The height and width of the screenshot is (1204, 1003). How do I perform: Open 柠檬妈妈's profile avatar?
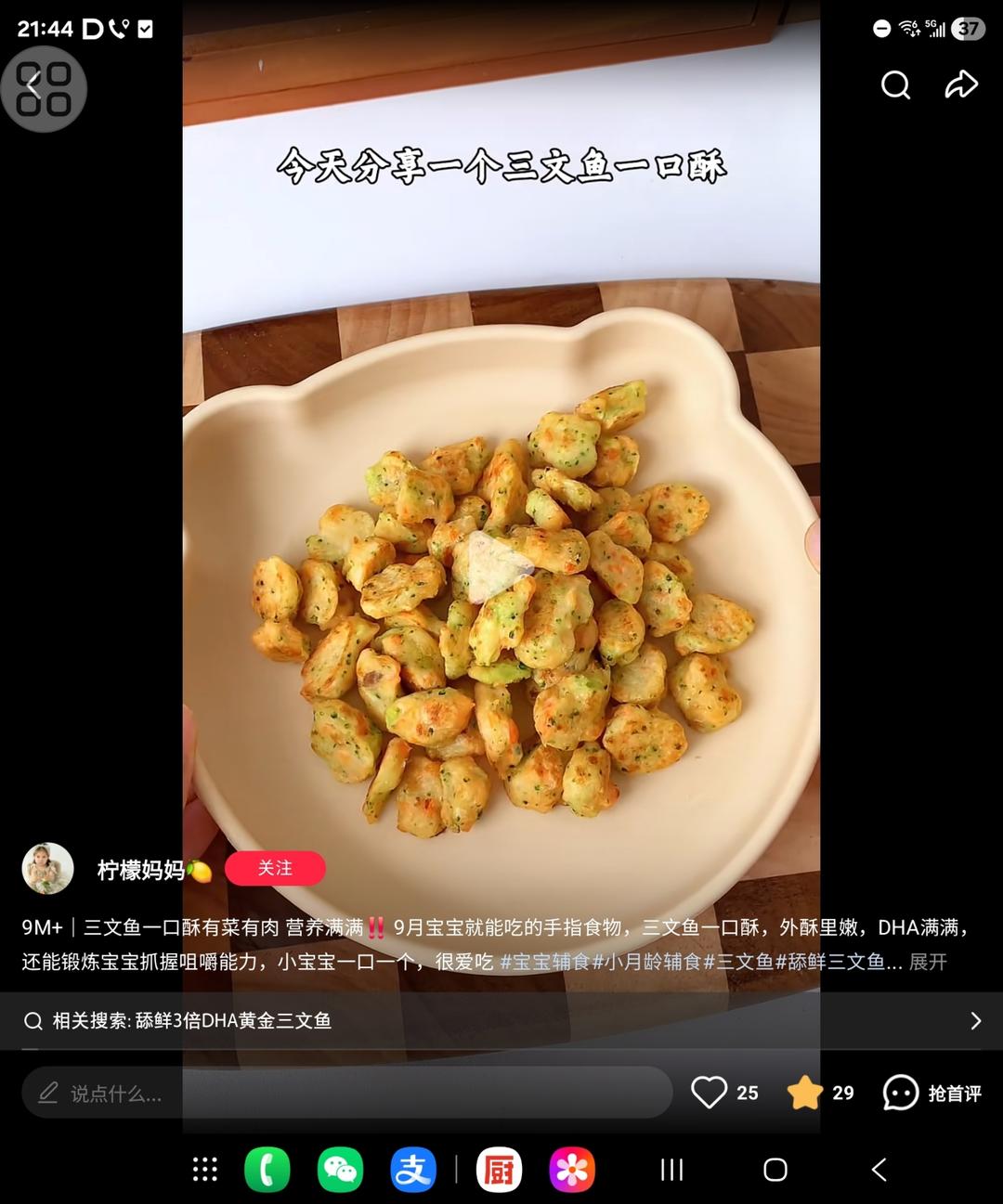coord(48,869)
